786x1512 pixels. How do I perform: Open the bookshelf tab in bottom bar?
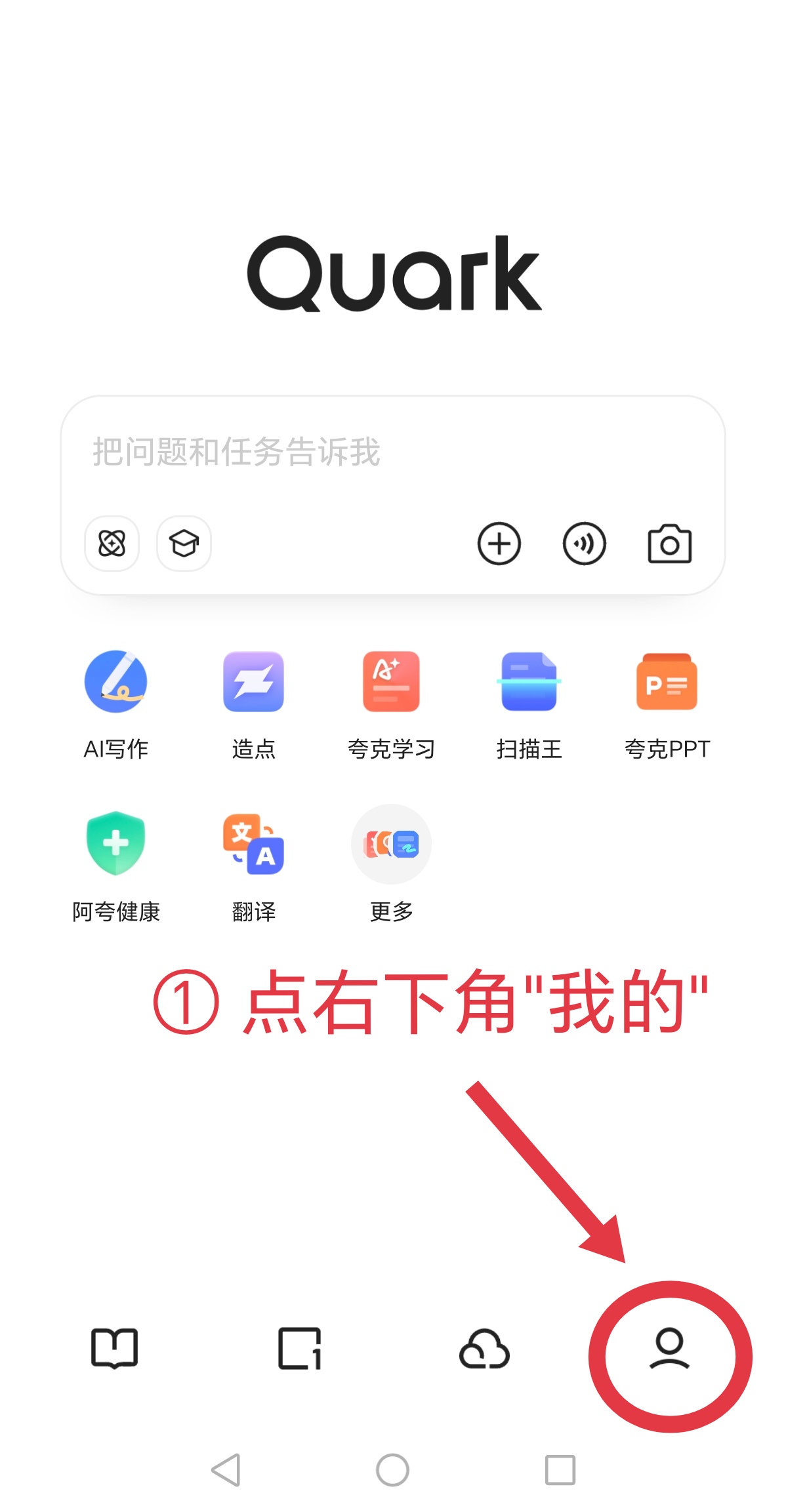pyautogui.click(x=115, y=1349)
